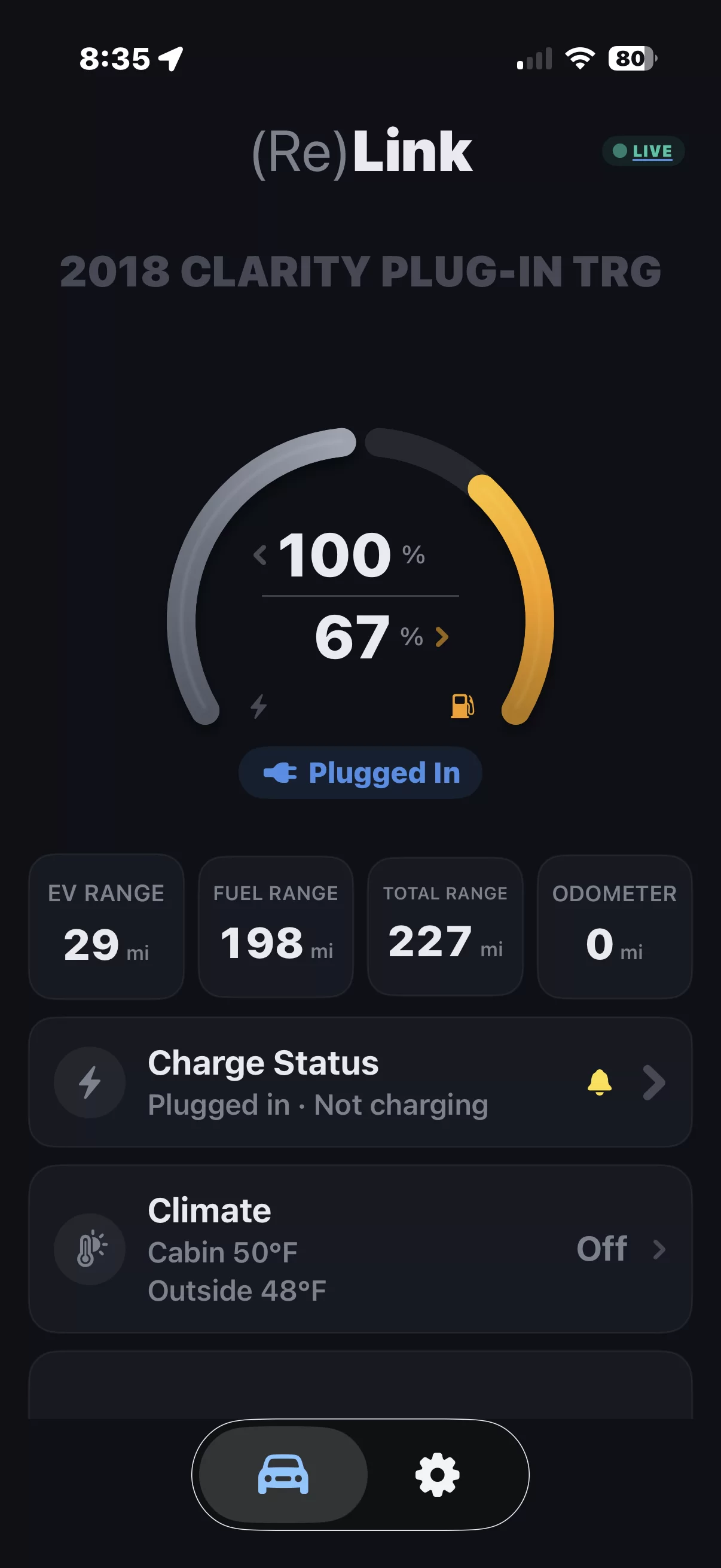Viewport: 721px width, 1568px height.
Task: Tap the charge notification bell
Action: [599, 1082]
